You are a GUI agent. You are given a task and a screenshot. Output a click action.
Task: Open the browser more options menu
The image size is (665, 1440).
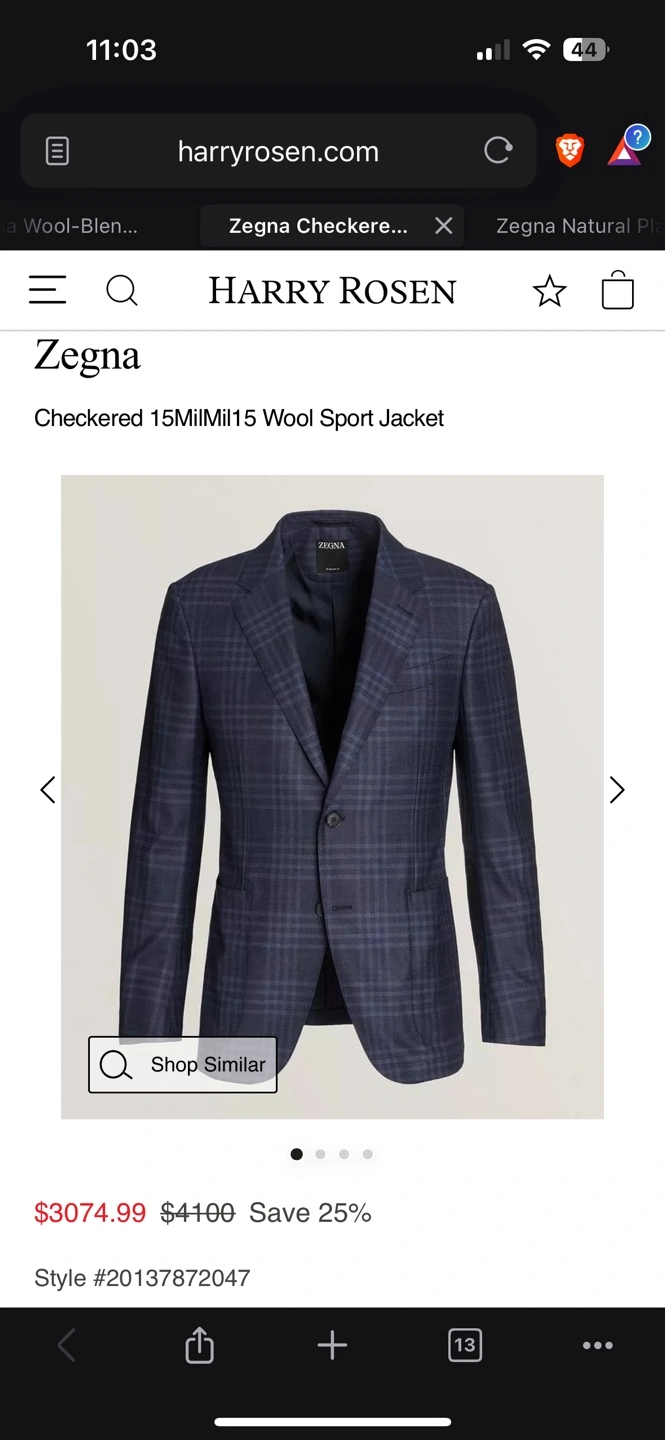(597, 1345)
